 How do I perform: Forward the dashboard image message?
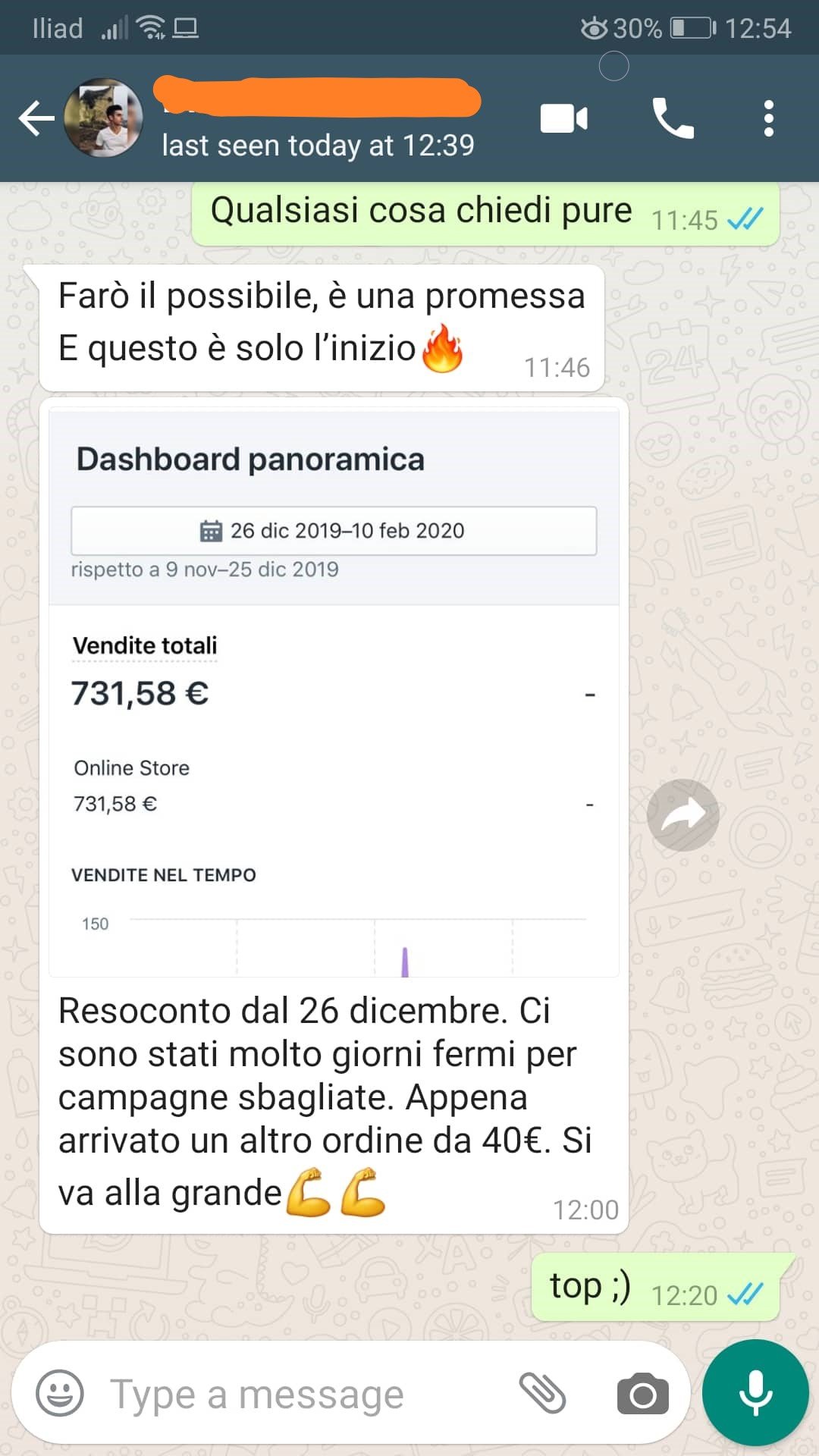[682, 815]
